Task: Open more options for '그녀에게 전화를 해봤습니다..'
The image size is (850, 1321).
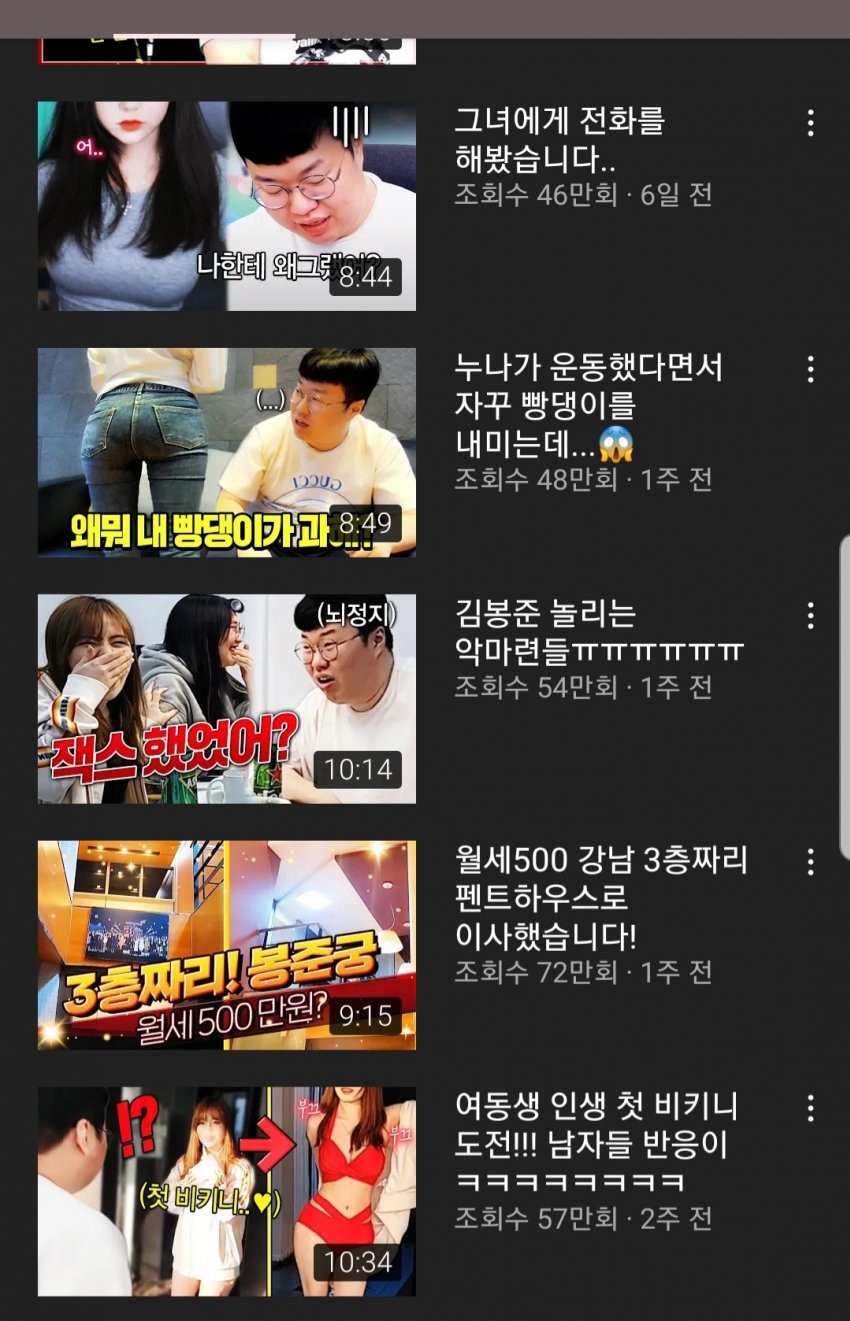Action: (810, 123)
